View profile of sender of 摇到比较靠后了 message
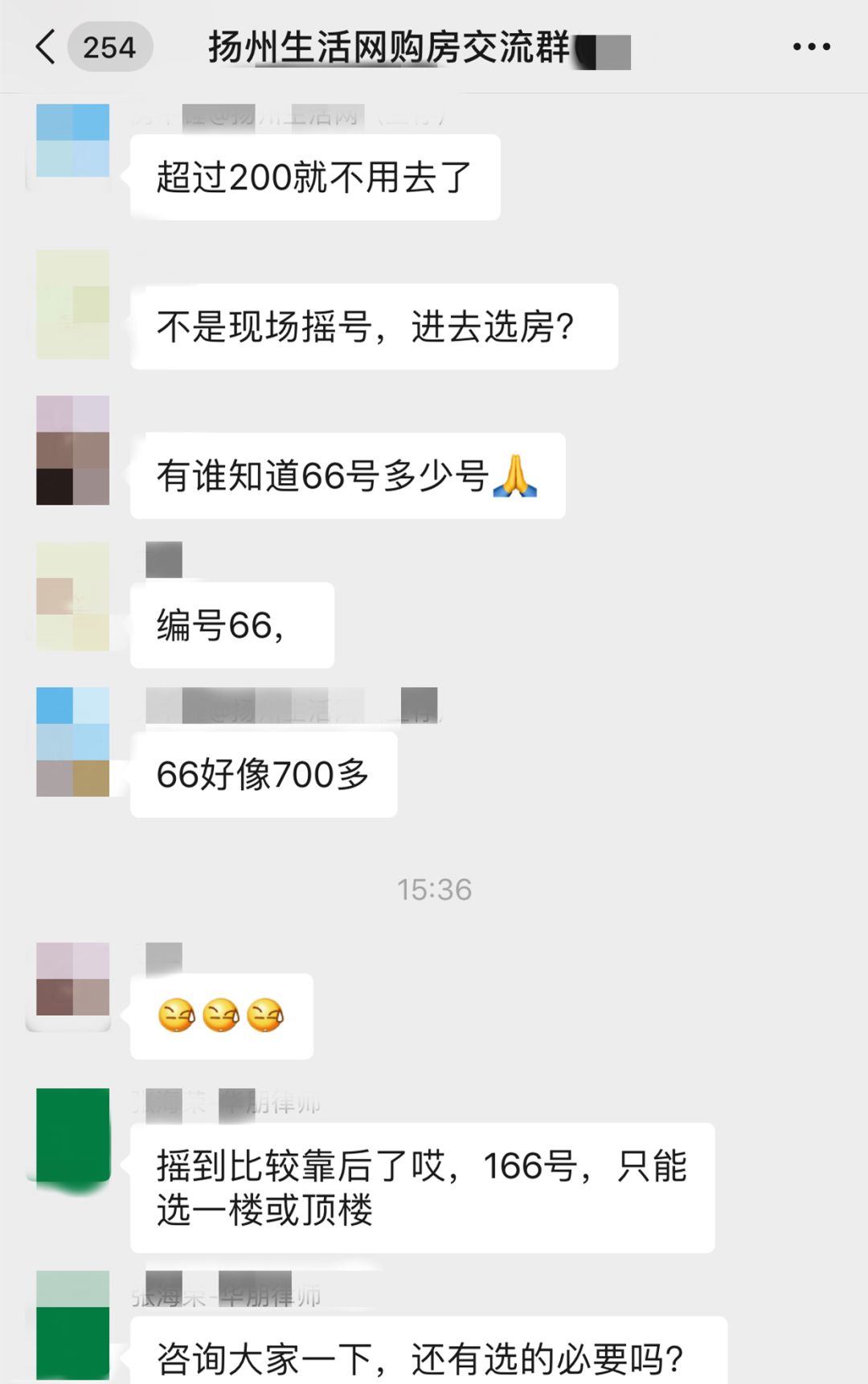 [x=72, y=1135]
